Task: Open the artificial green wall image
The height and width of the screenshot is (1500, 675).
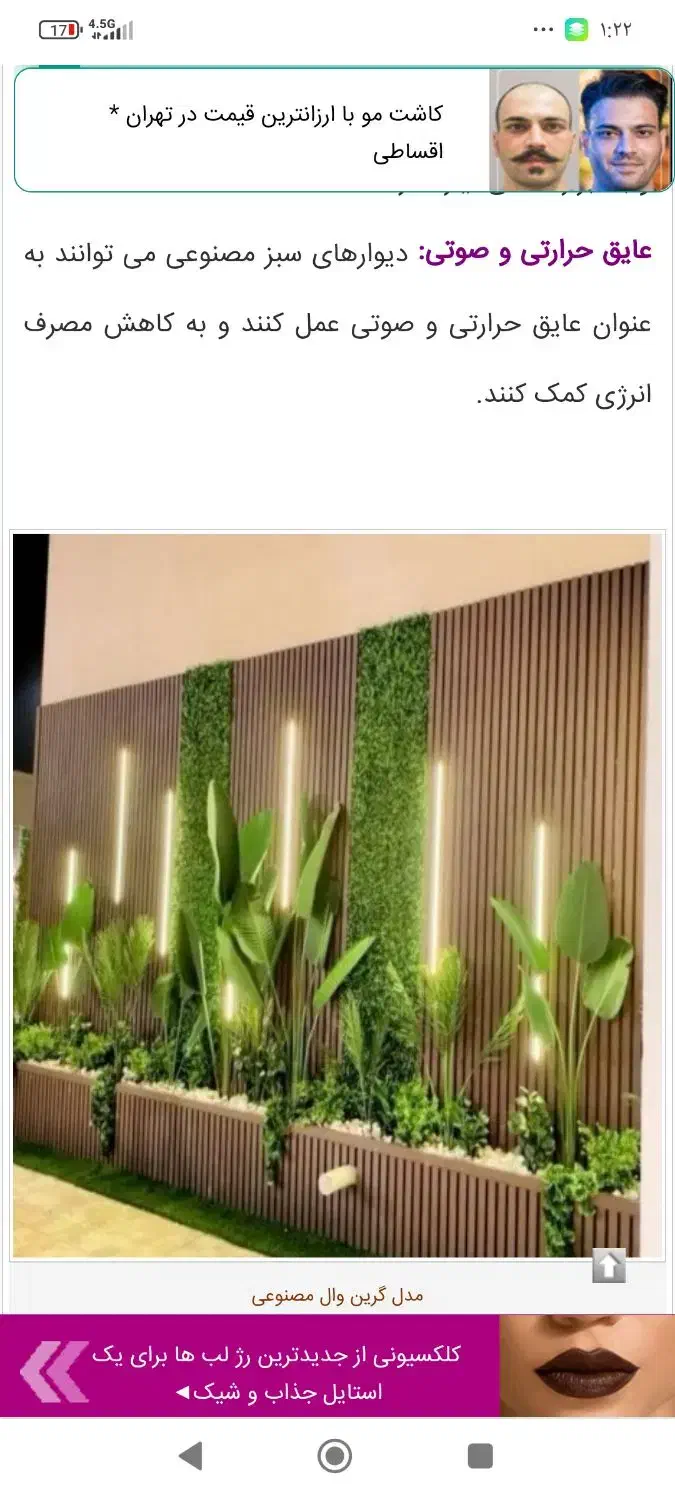Action: pyautogui.click(x=337, y=895)
